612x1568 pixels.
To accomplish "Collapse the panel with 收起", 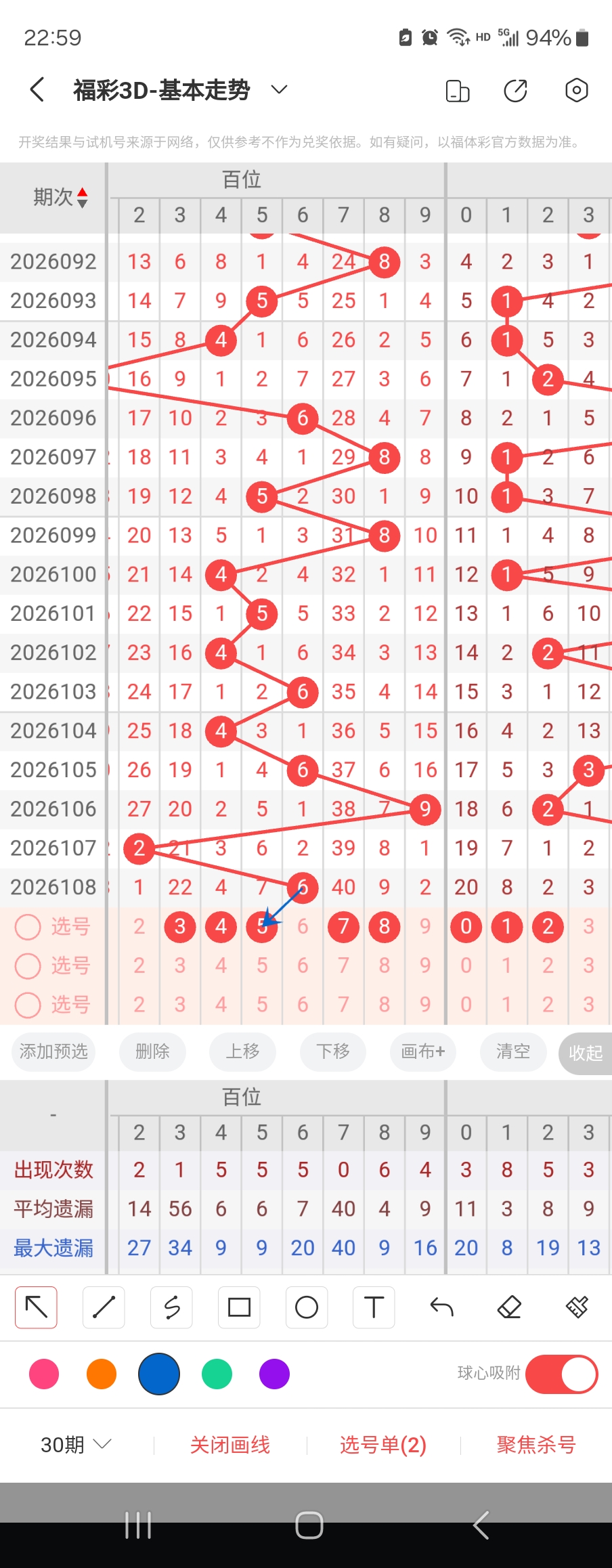I will click(585, 1053).
